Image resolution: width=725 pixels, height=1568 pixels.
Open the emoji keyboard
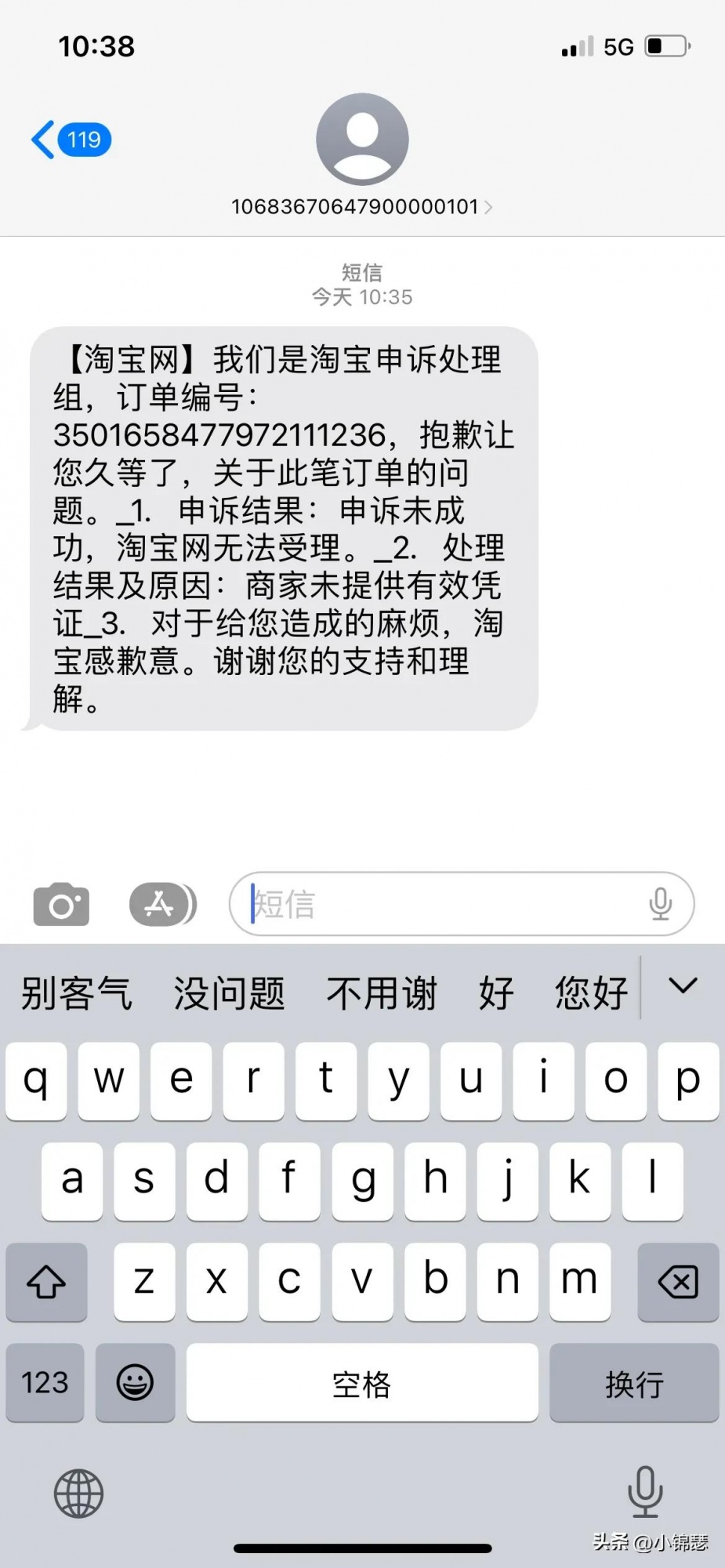tap(135, 1382)
